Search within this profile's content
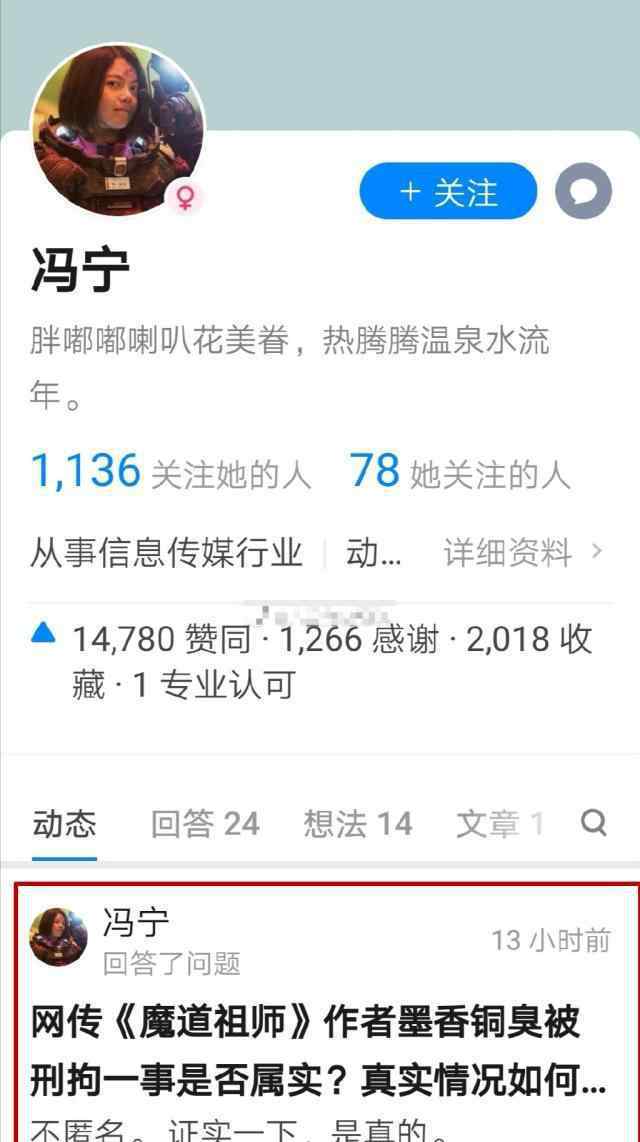This screenshot has height=1142, width=640. (x=593, y=824)
